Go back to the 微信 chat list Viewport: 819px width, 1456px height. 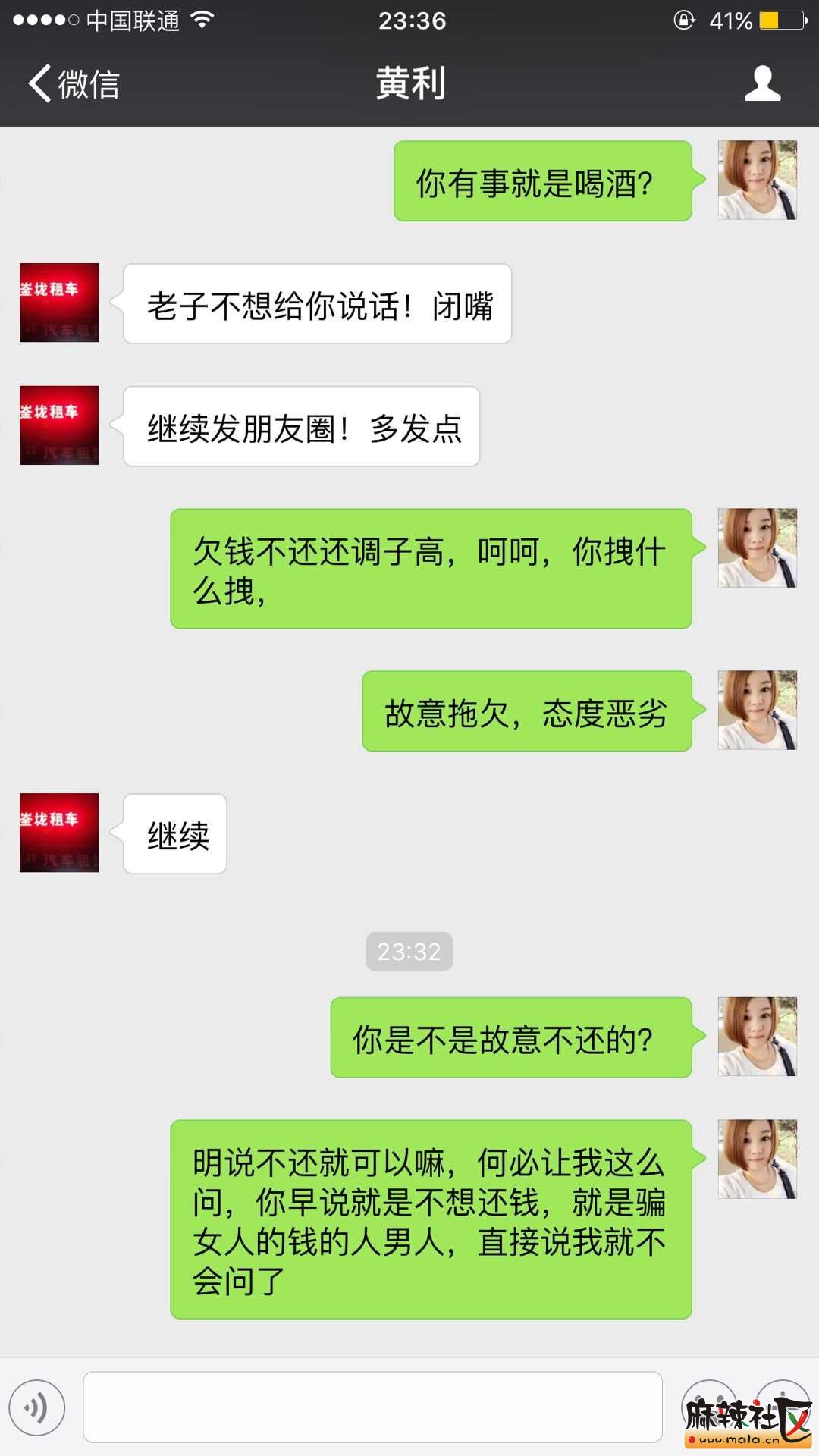(74, 83)
